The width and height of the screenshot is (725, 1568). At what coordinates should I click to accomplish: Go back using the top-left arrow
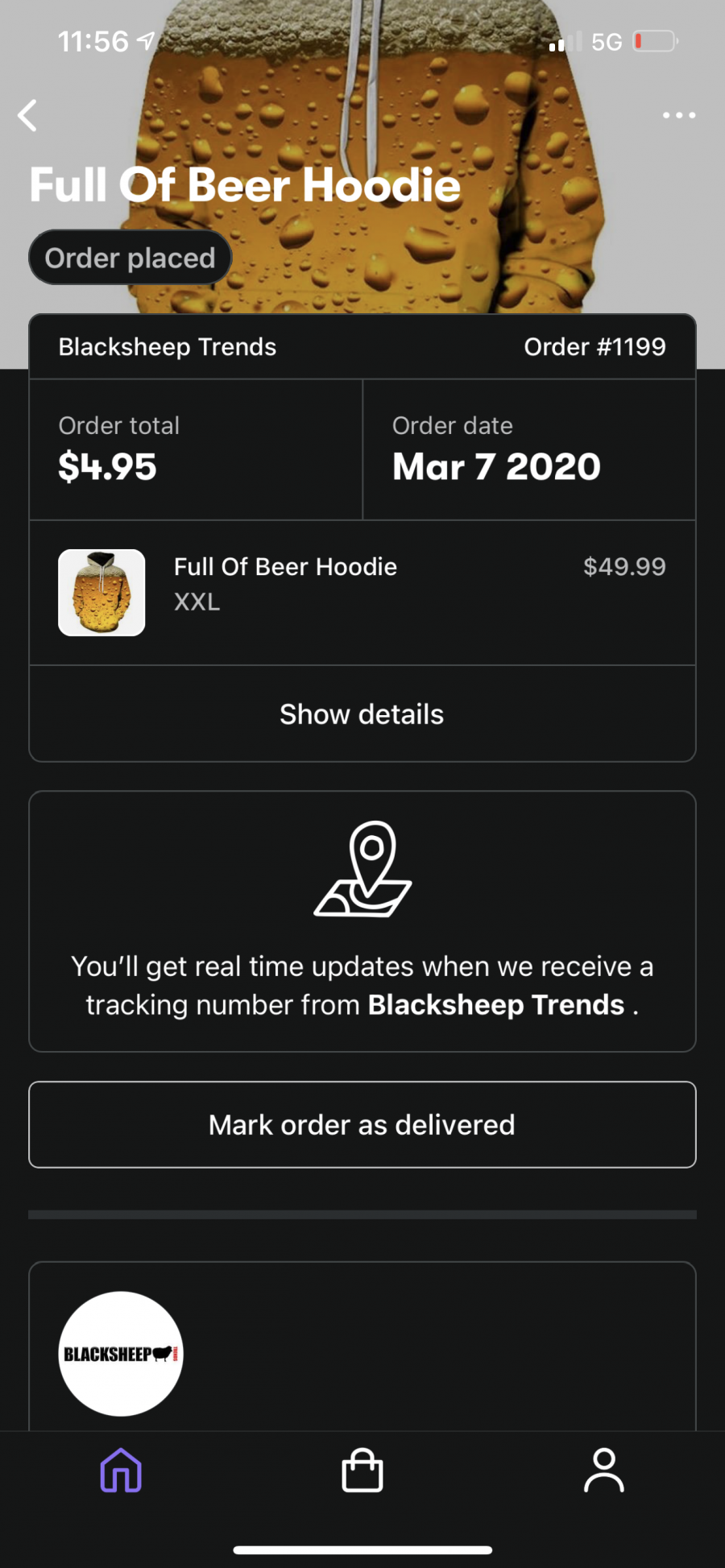[28, 115]
